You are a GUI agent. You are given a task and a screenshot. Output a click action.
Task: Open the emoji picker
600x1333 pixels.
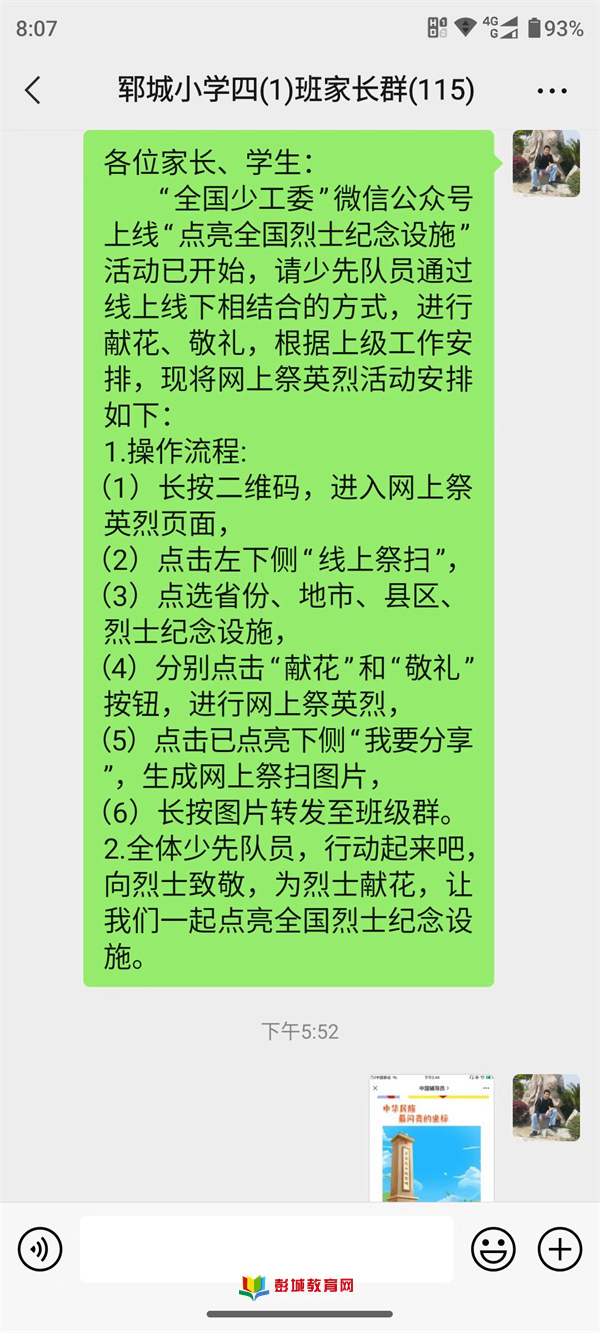493,1249
